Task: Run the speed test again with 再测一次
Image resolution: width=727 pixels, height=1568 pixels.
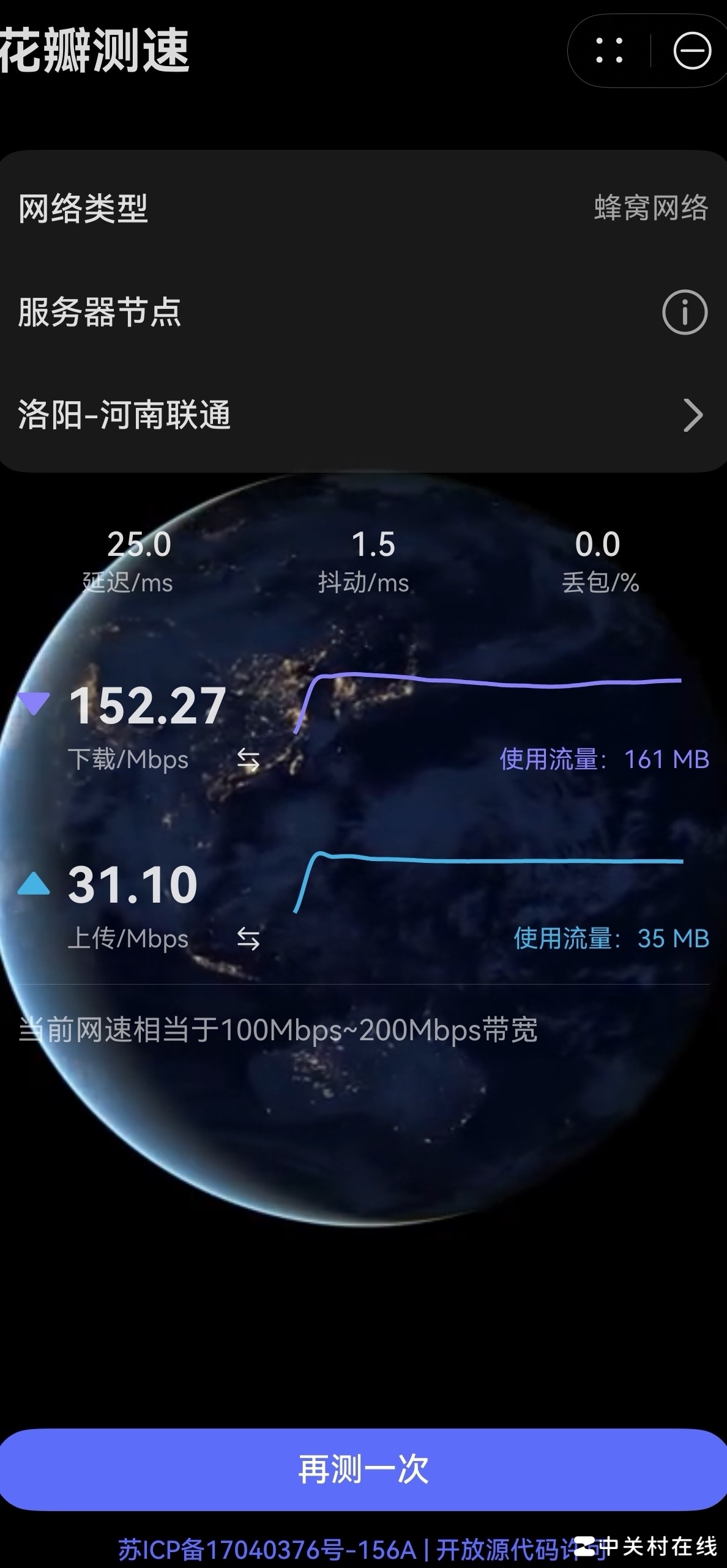Action: [363, 1470]
